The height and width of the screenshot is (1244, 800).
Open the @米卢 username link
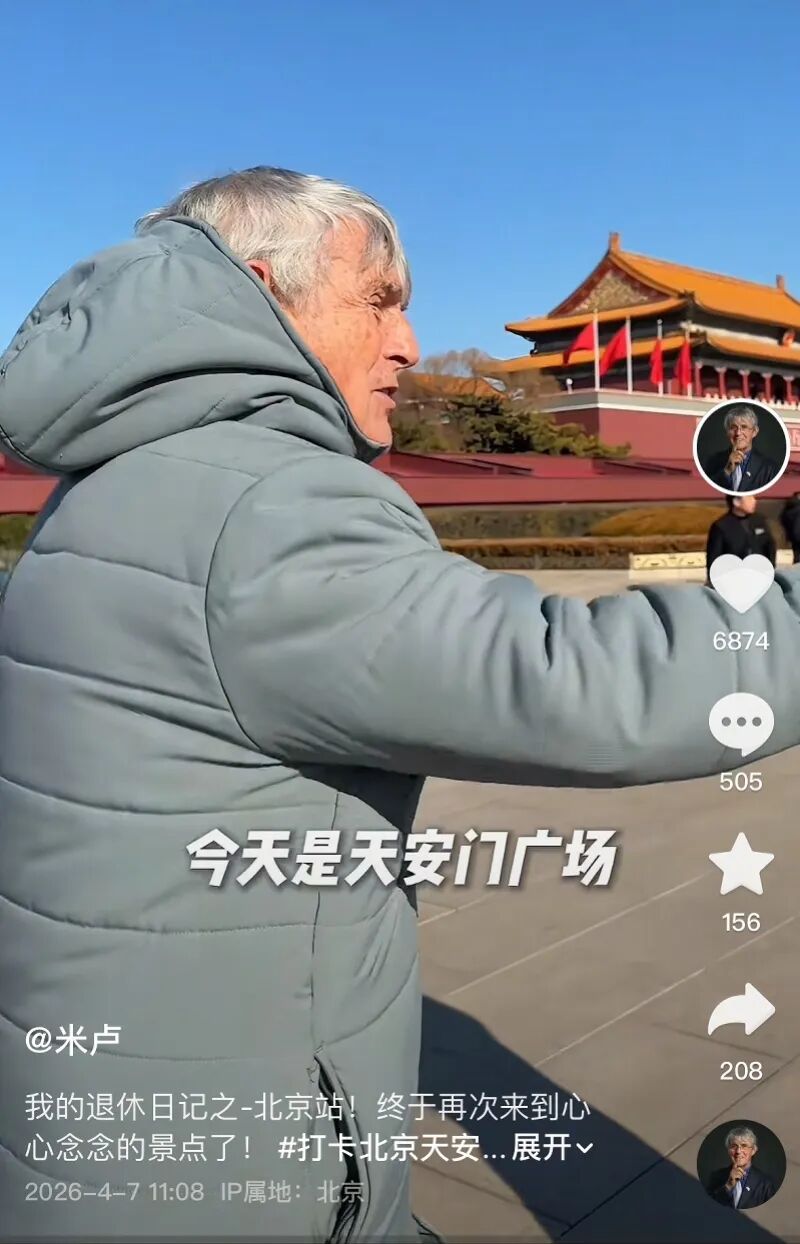coord(73,1040)
